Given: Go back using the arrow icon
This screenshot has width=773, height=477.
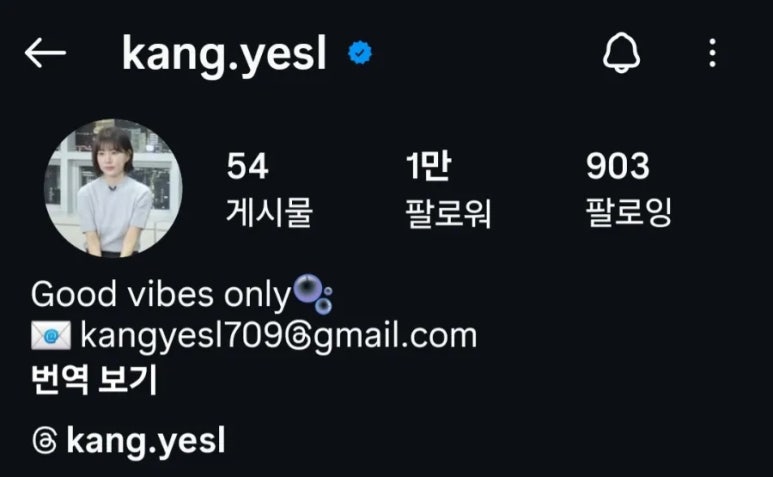Looking at the screenshot, I should pyautogui.click(x=45, y=54).
